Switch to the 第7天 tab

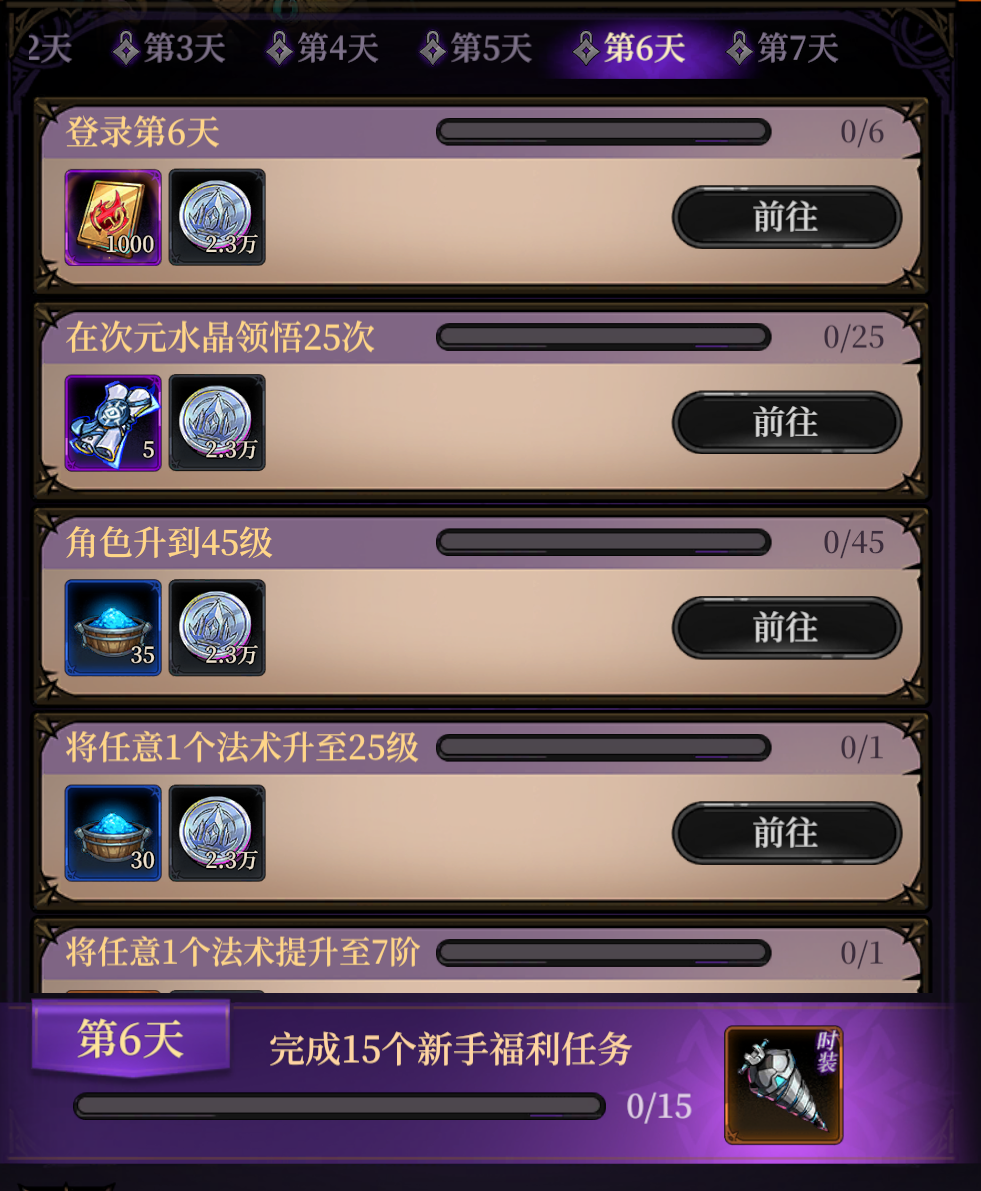coord(782,48)
